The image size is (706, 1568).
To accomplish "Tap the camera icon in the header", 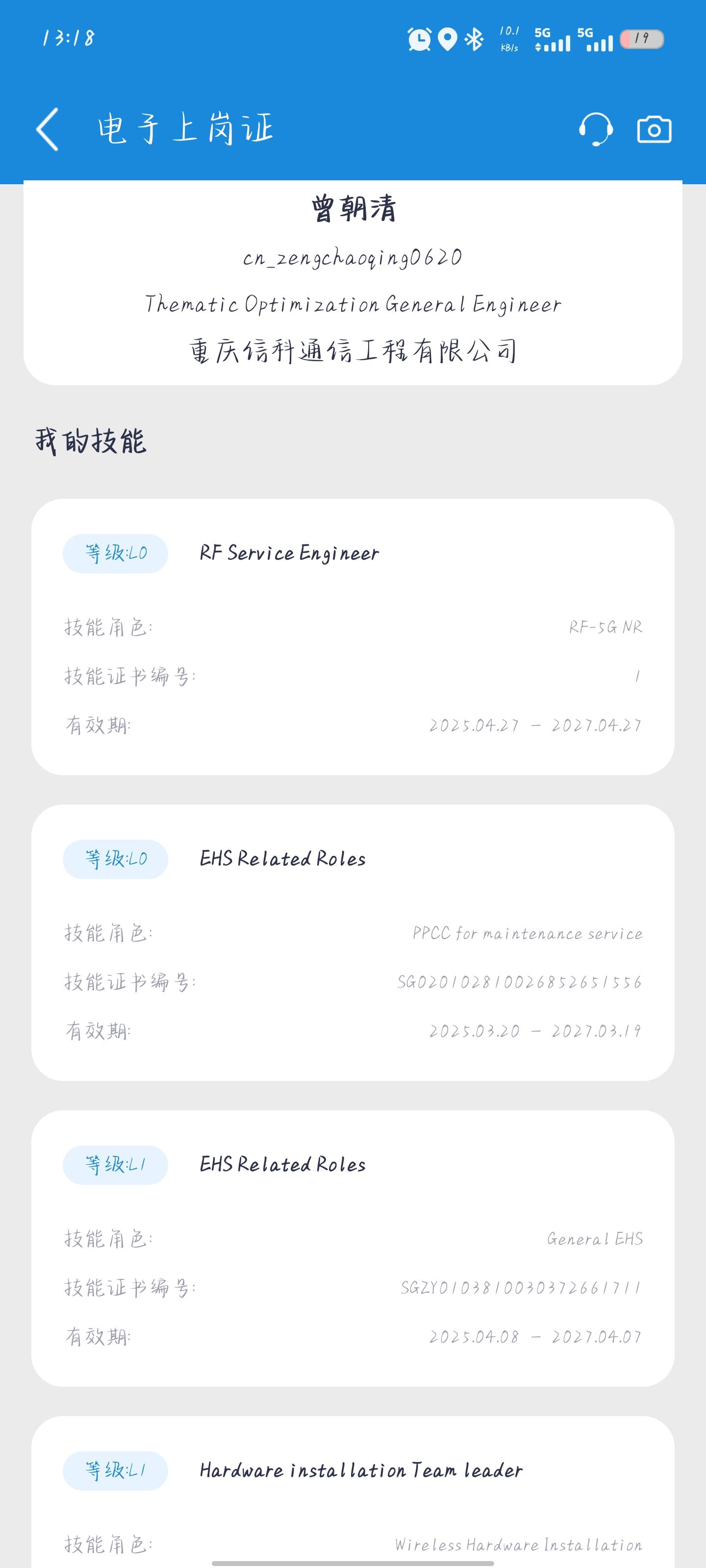I will pos(654,129).
